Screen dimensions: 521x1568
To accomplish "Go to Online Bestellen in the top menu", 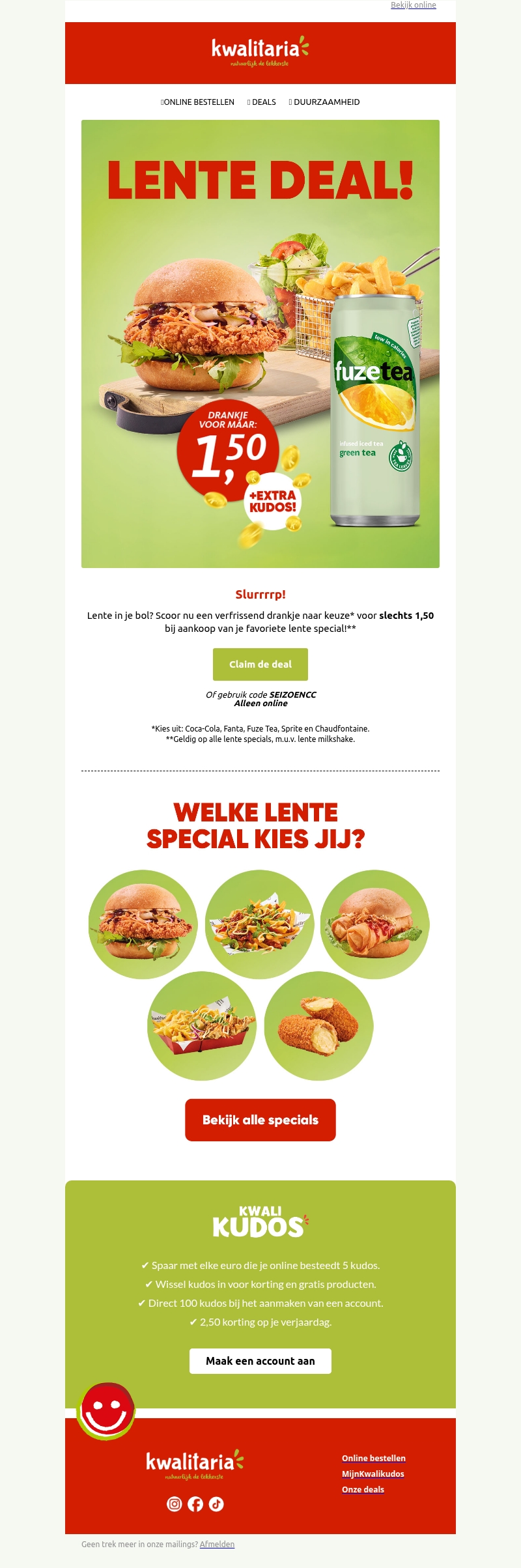I will [198, 102].
